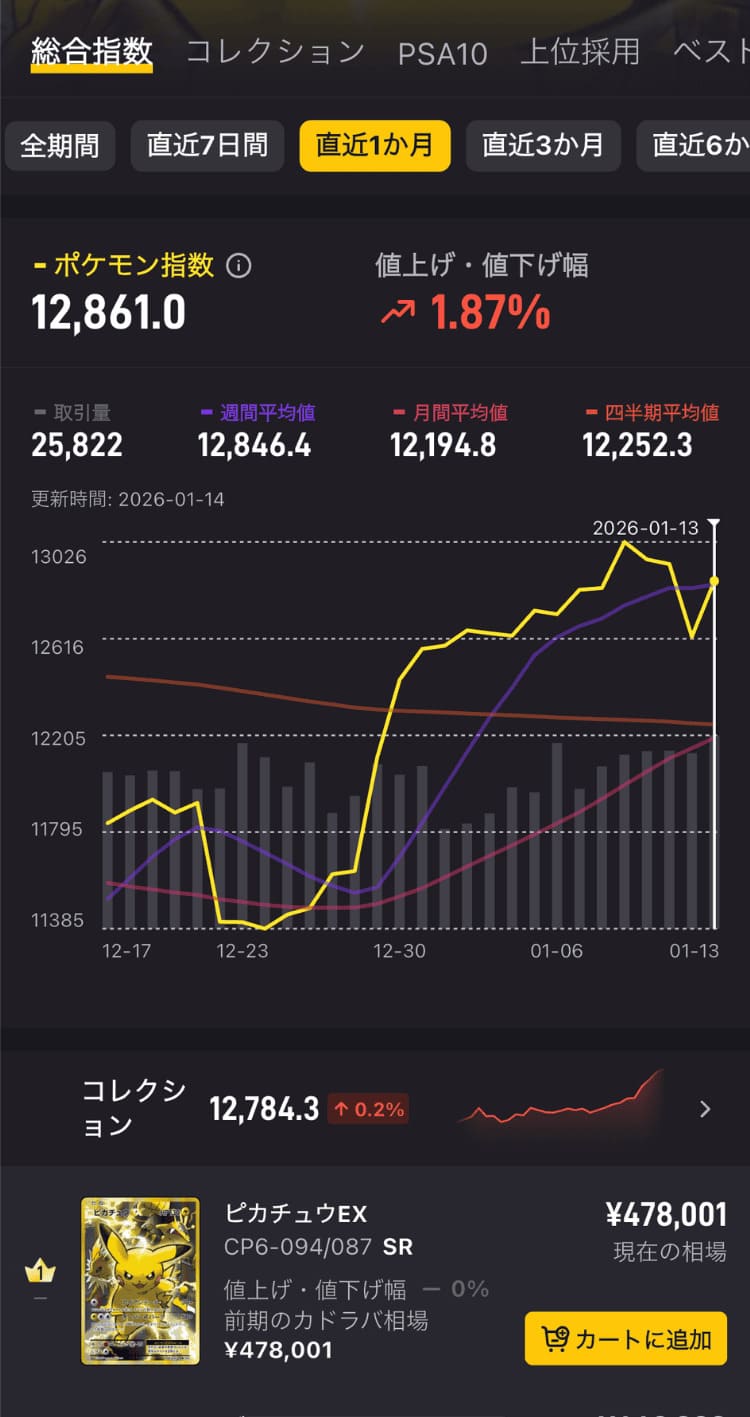Switch to the 上位採用 tab
This screenshot has width=750, height=1417.
[580, 51]
